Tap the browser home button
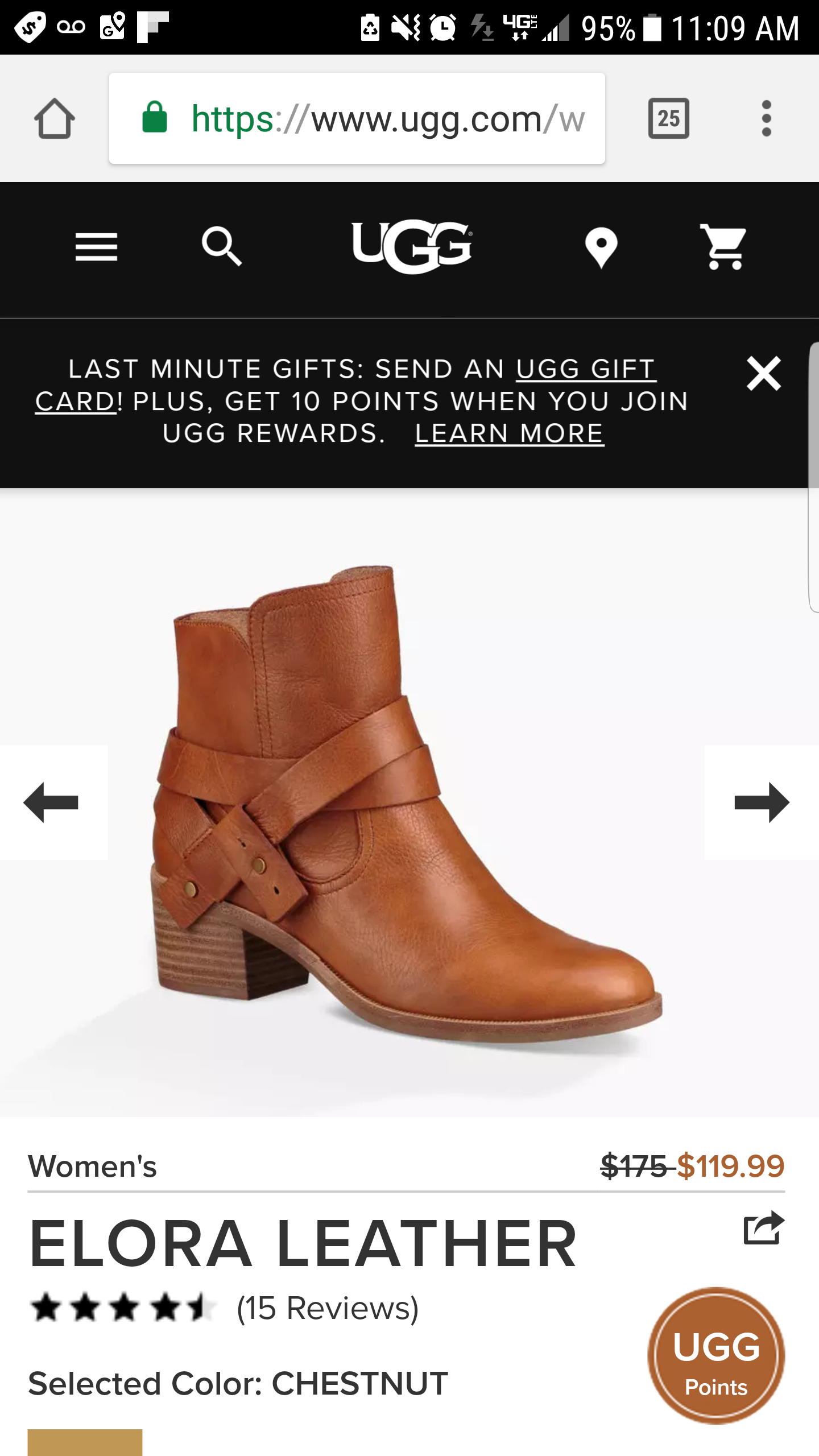Image resolution: width=819 pixels, height=1456 pixels. pos(55,118)
